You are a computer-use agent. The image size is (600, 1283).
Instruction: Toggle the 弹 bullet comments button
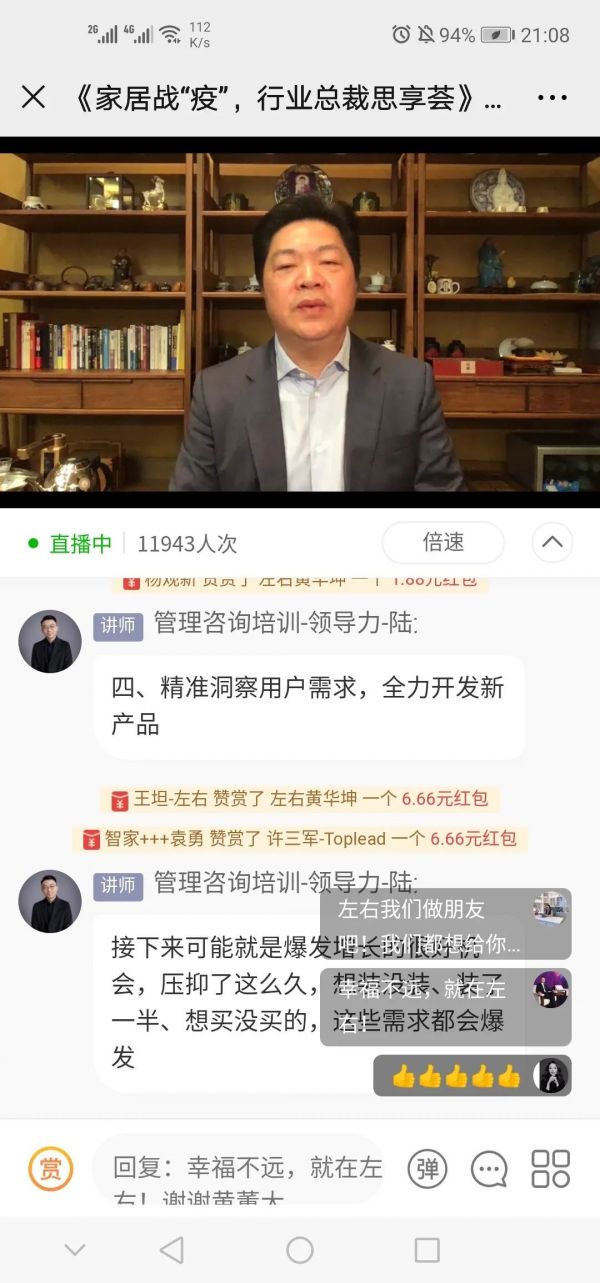click(427, 1168)
